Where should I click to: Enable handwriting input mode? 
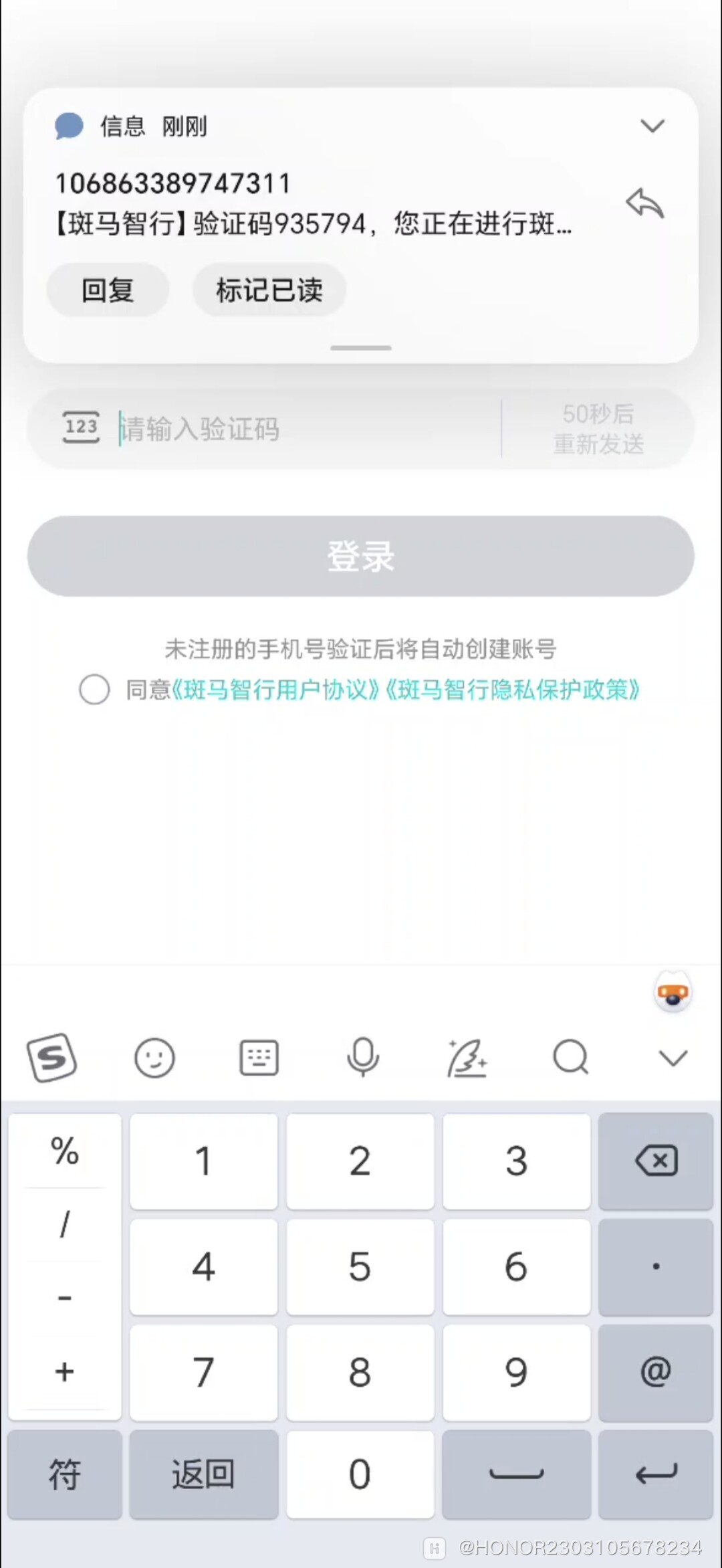tap(467, 1057)
